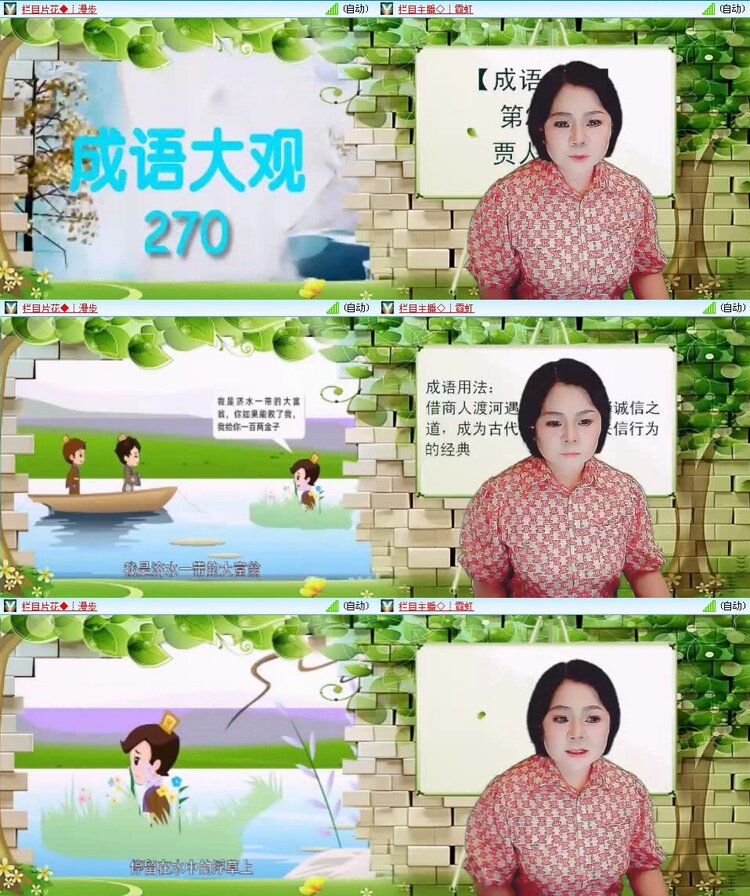Switch to the 栏目主播 channel tab in the middle header

click(415, 306)
